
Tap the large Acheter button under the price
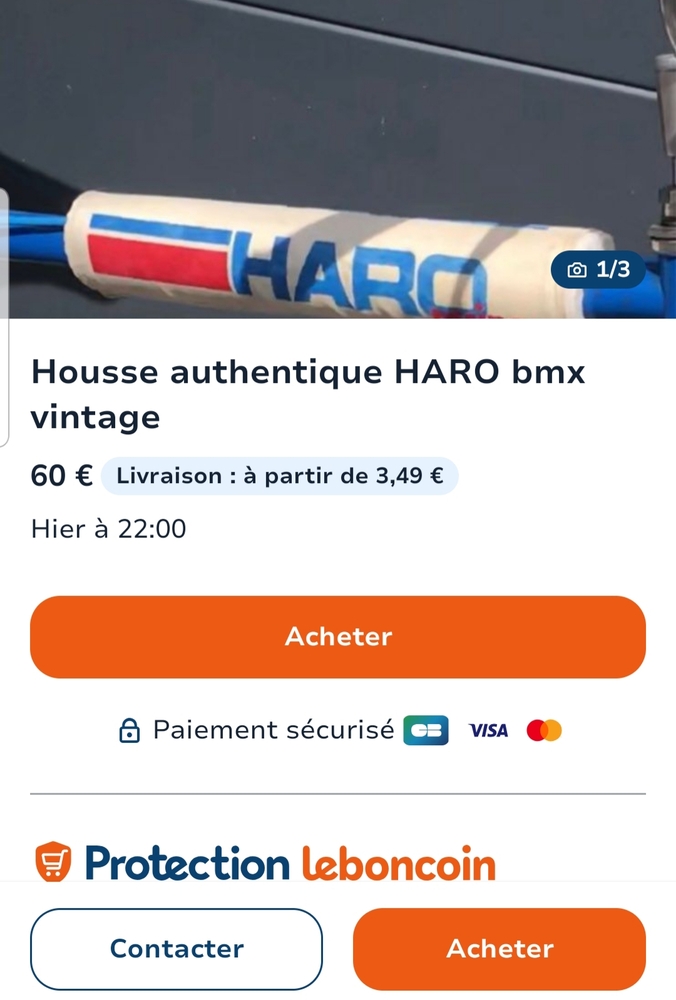click(x=338, y=637)
